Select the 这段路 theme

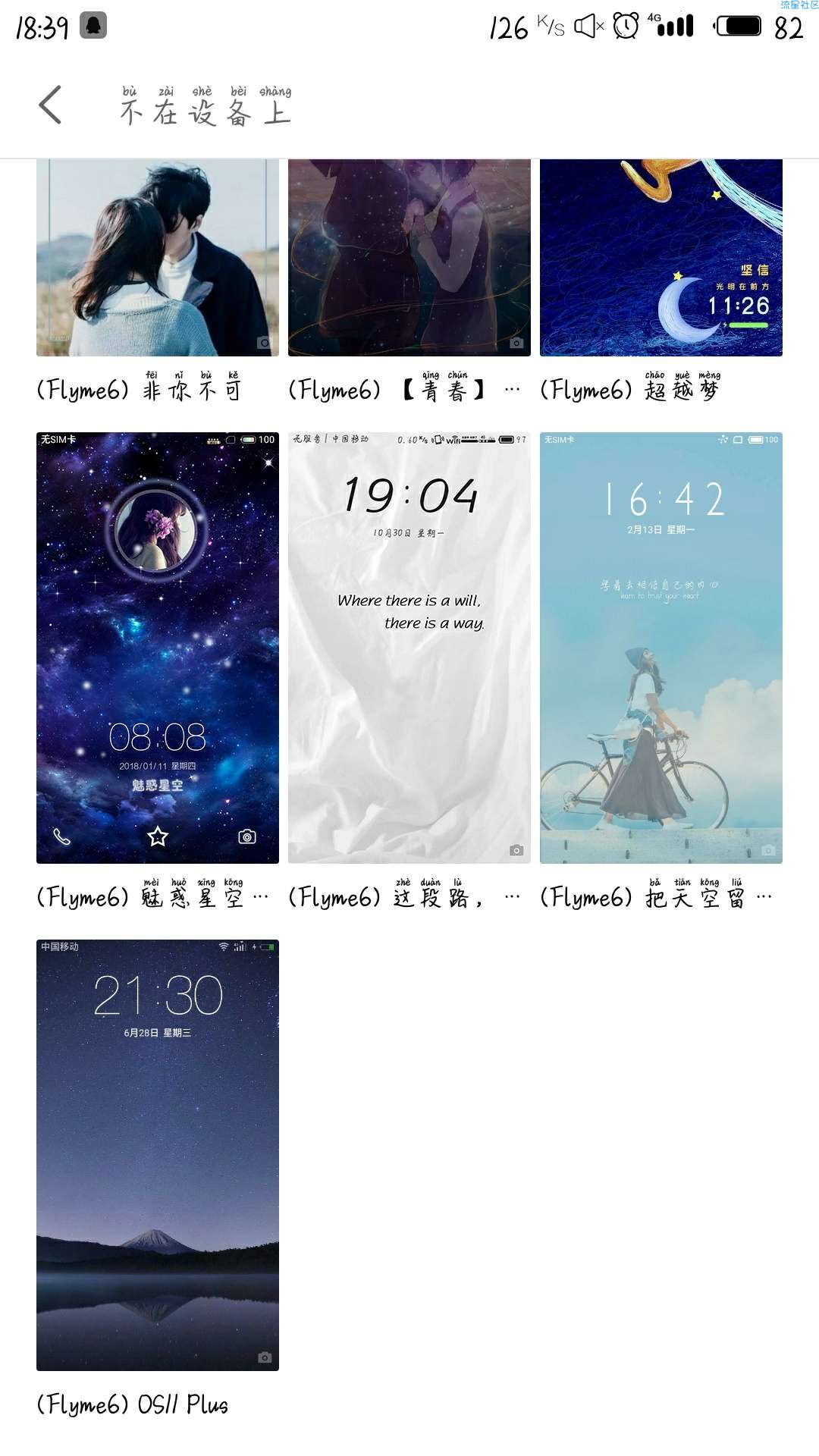pos(409,648)
